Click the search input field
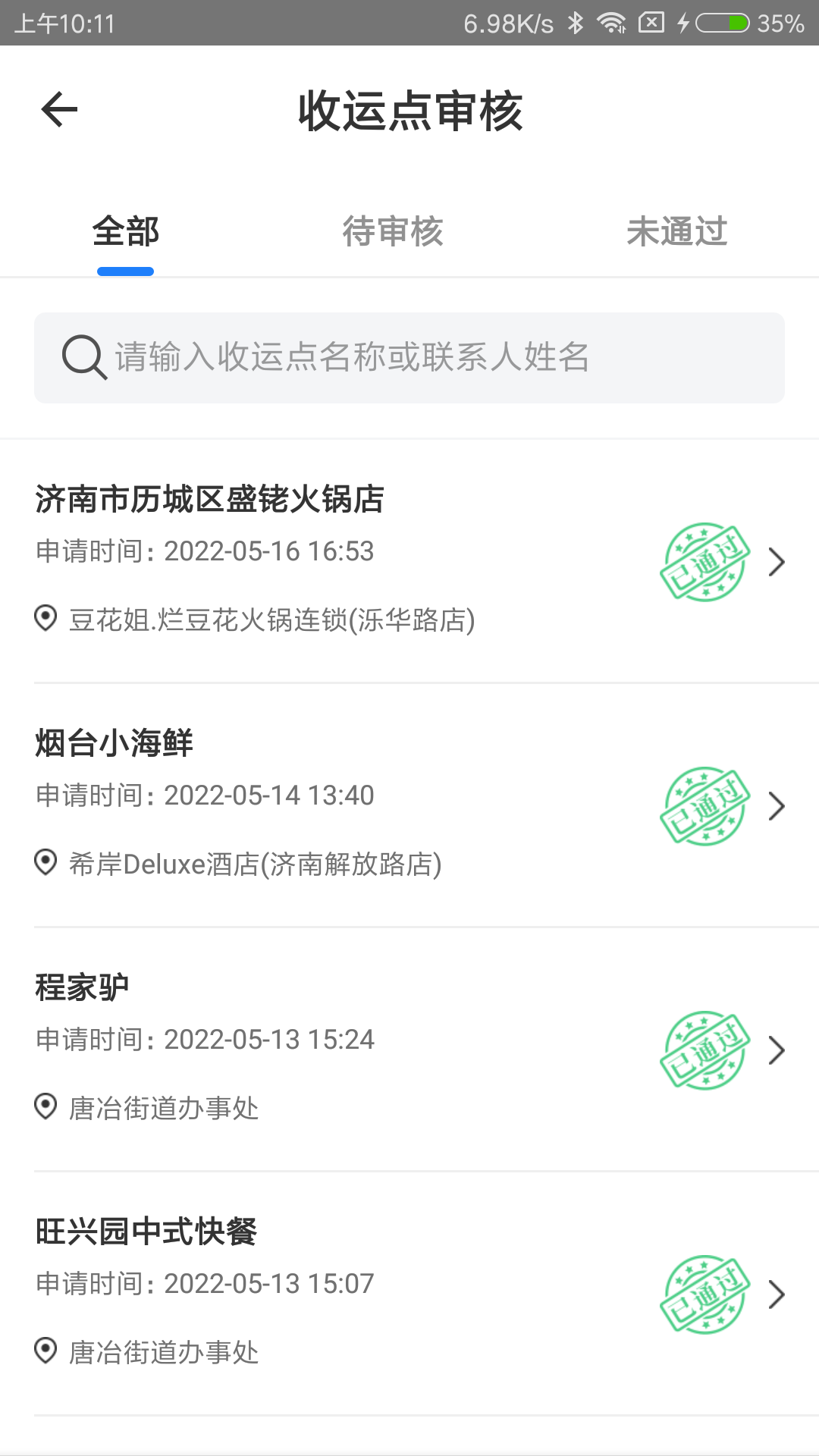 [x=409, y=358]
